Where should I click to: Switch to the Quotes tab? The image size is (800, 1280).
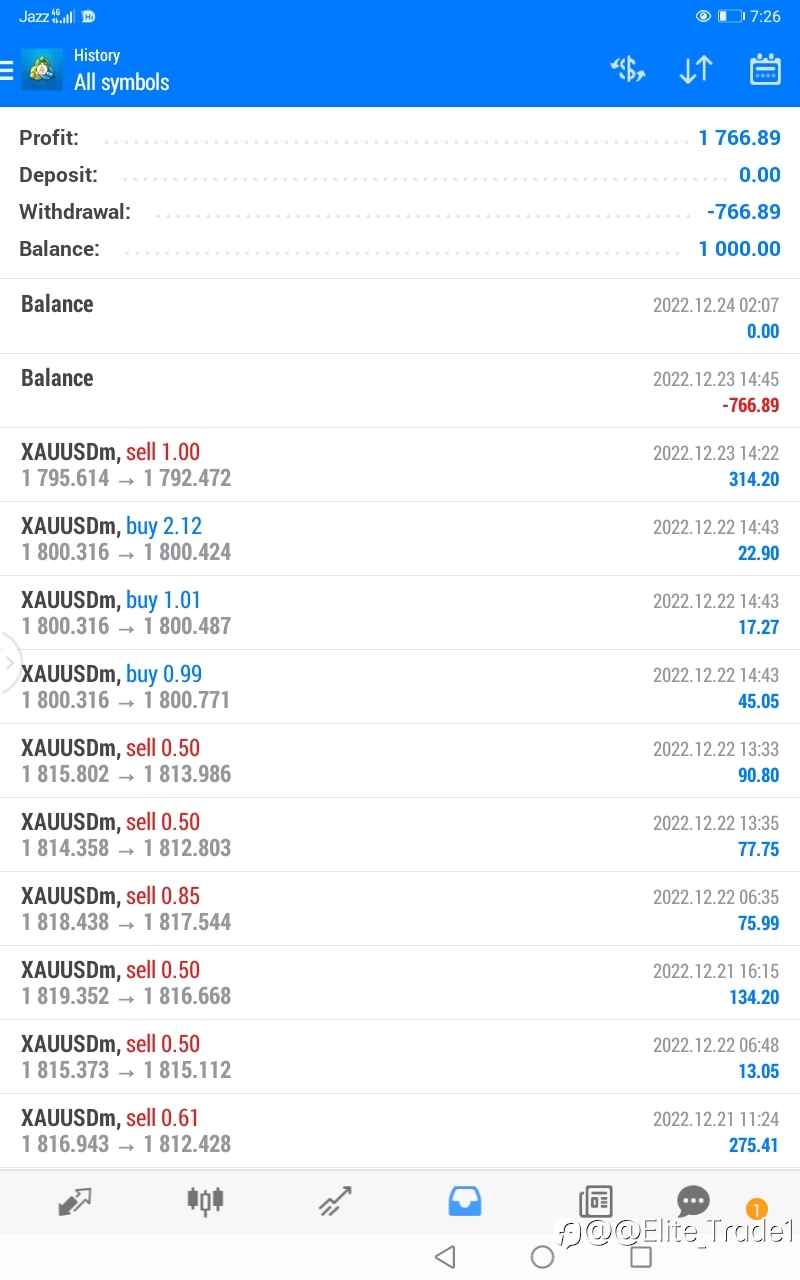[x=75, y=1201]
